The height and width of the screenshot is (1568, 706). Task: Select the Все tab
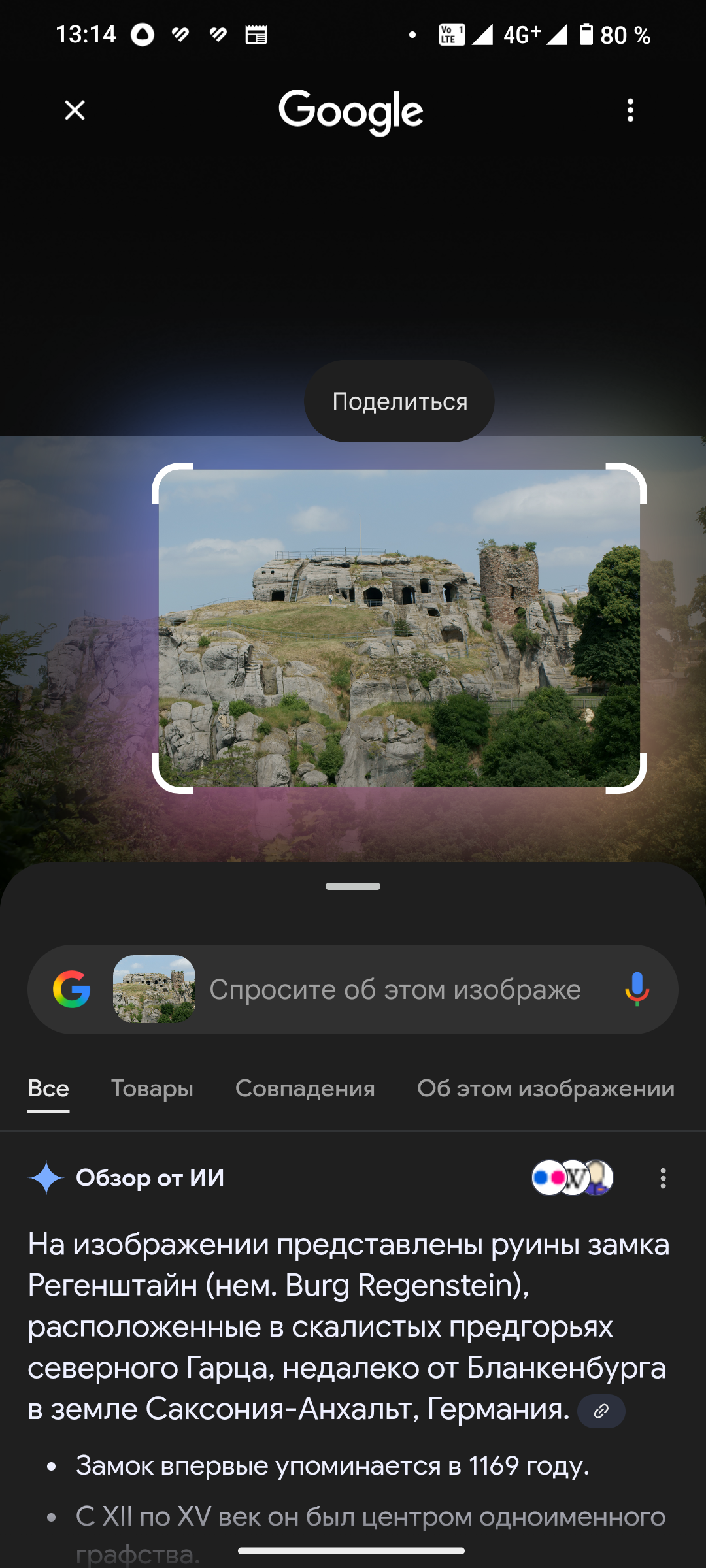pyautogui.click(x=48, y=1088)
